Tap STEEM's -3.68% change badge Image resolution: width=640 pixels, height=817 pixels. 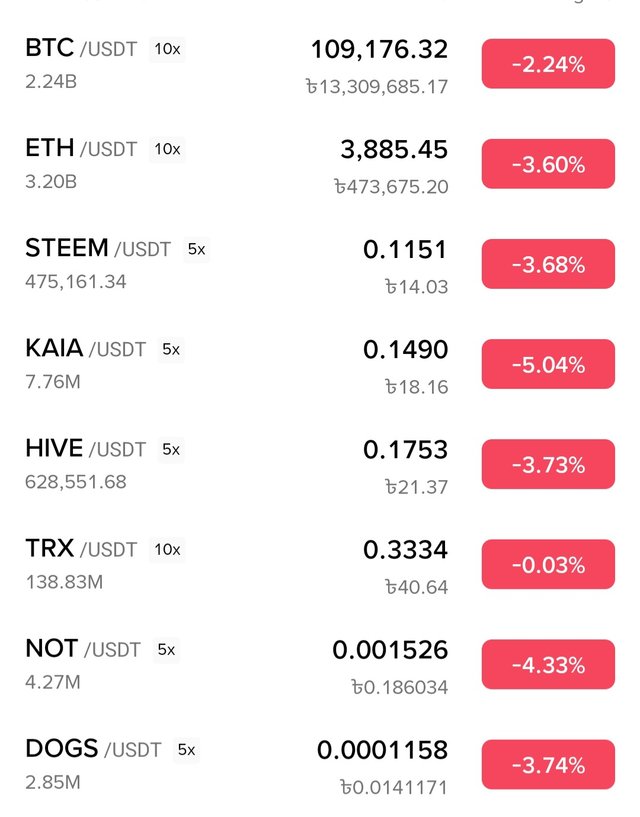coord(548,265)
